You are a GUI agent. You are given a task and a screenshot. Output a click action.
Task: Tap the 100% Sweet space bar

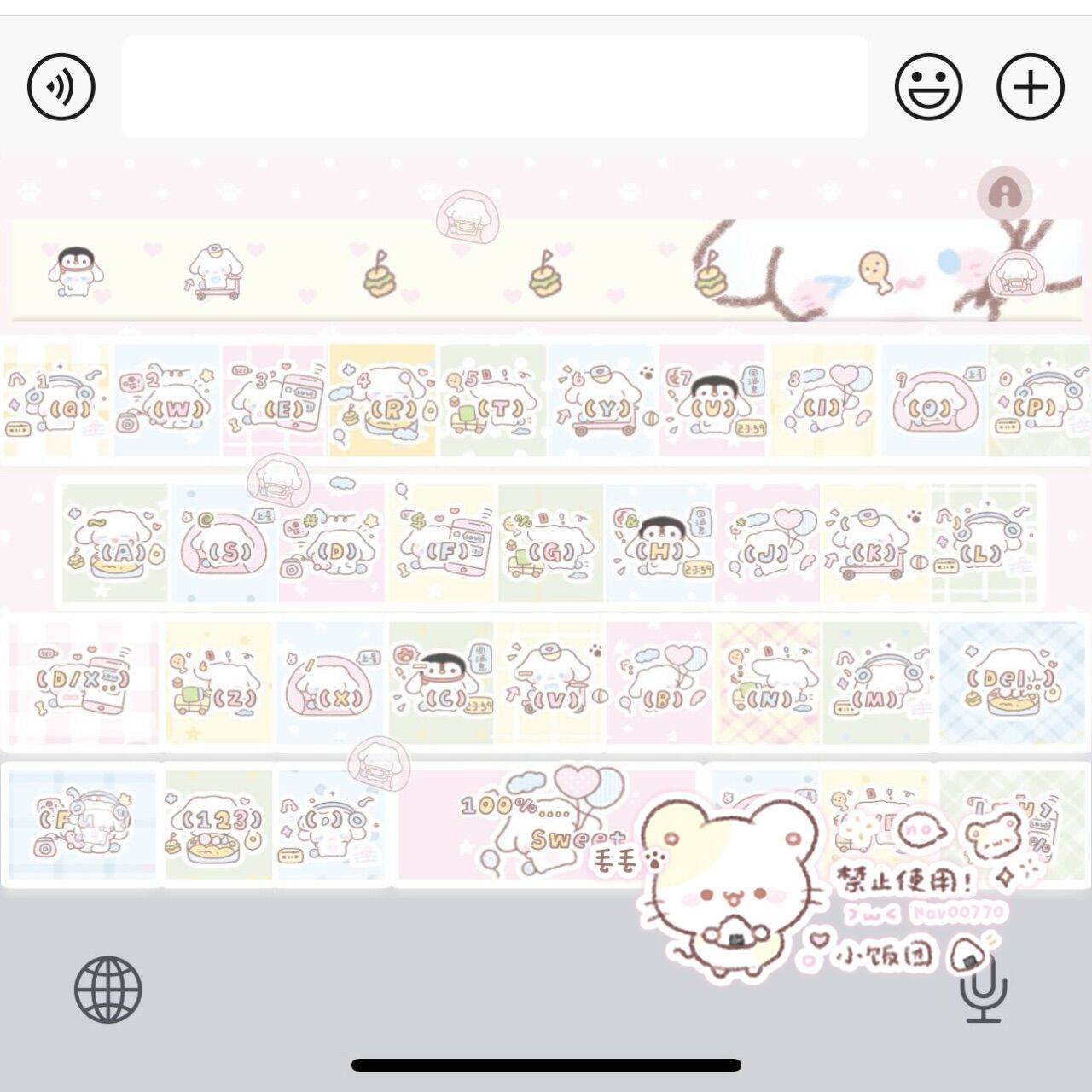546,824
